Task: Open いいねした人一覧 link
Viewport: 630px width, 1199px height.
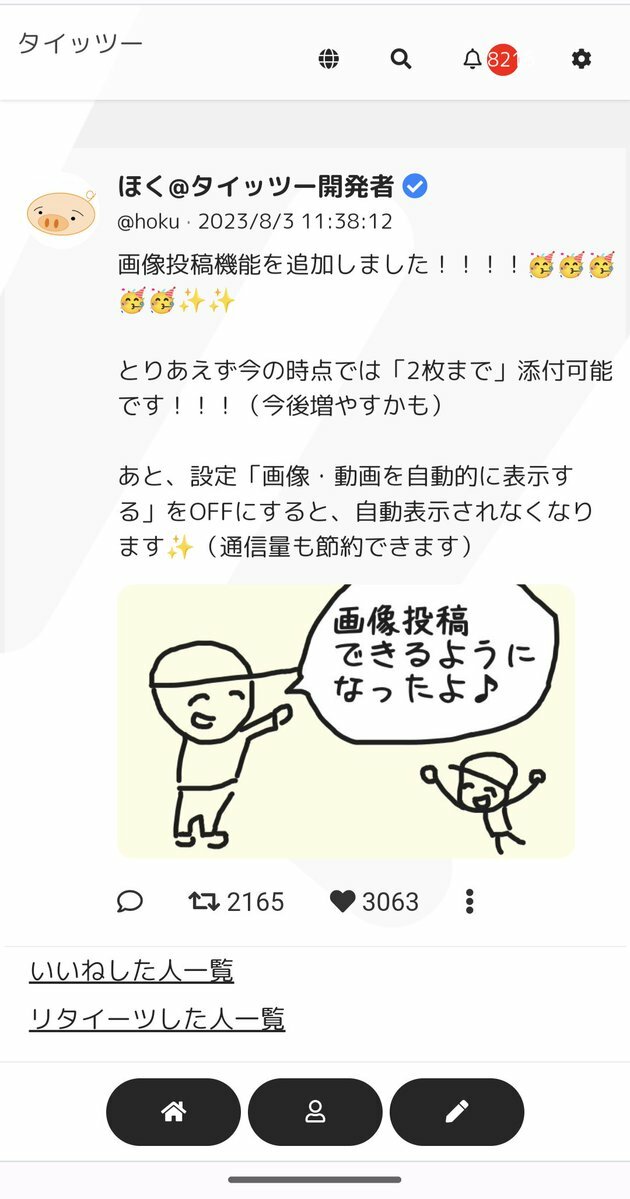Action: [131, 970]
